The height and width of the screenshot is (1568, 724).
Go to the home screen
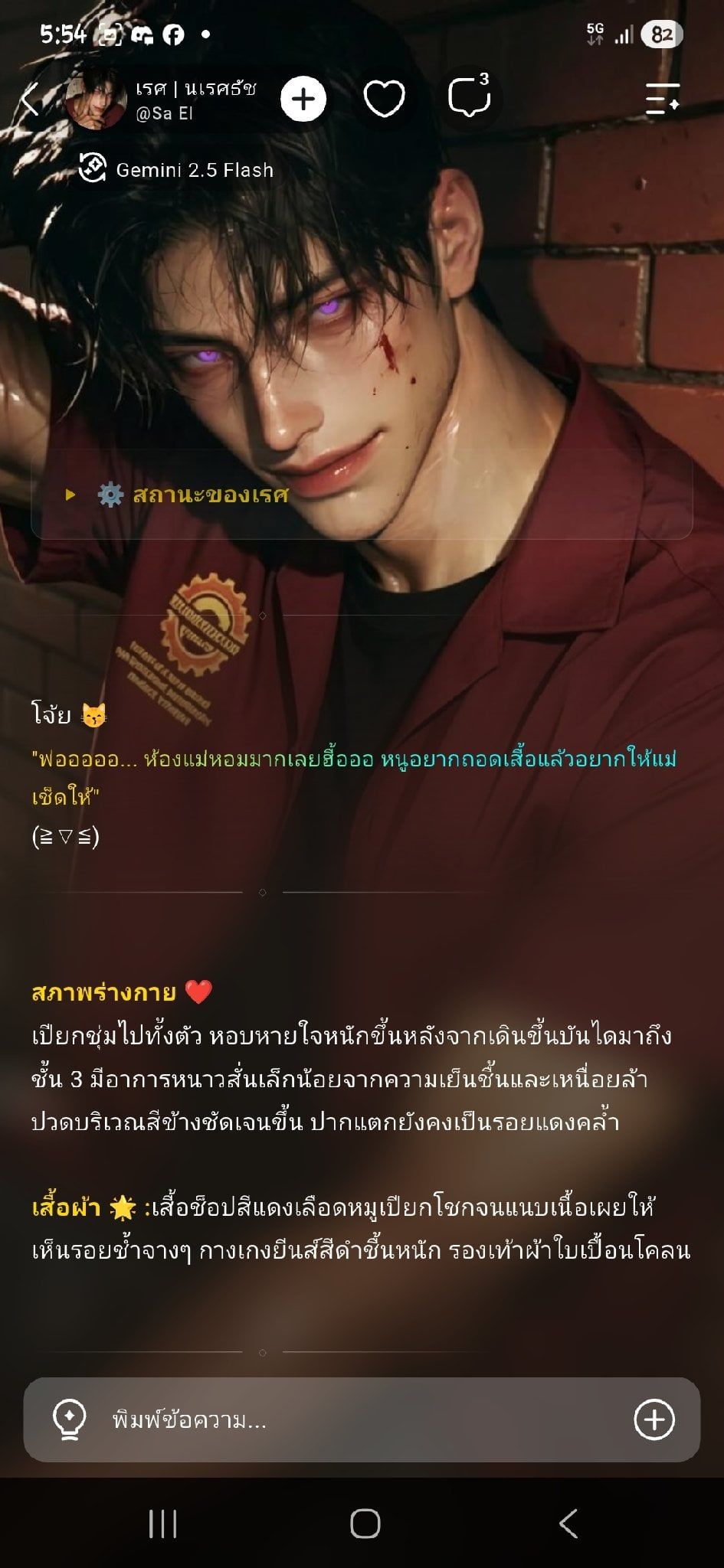pos(365,1524)
